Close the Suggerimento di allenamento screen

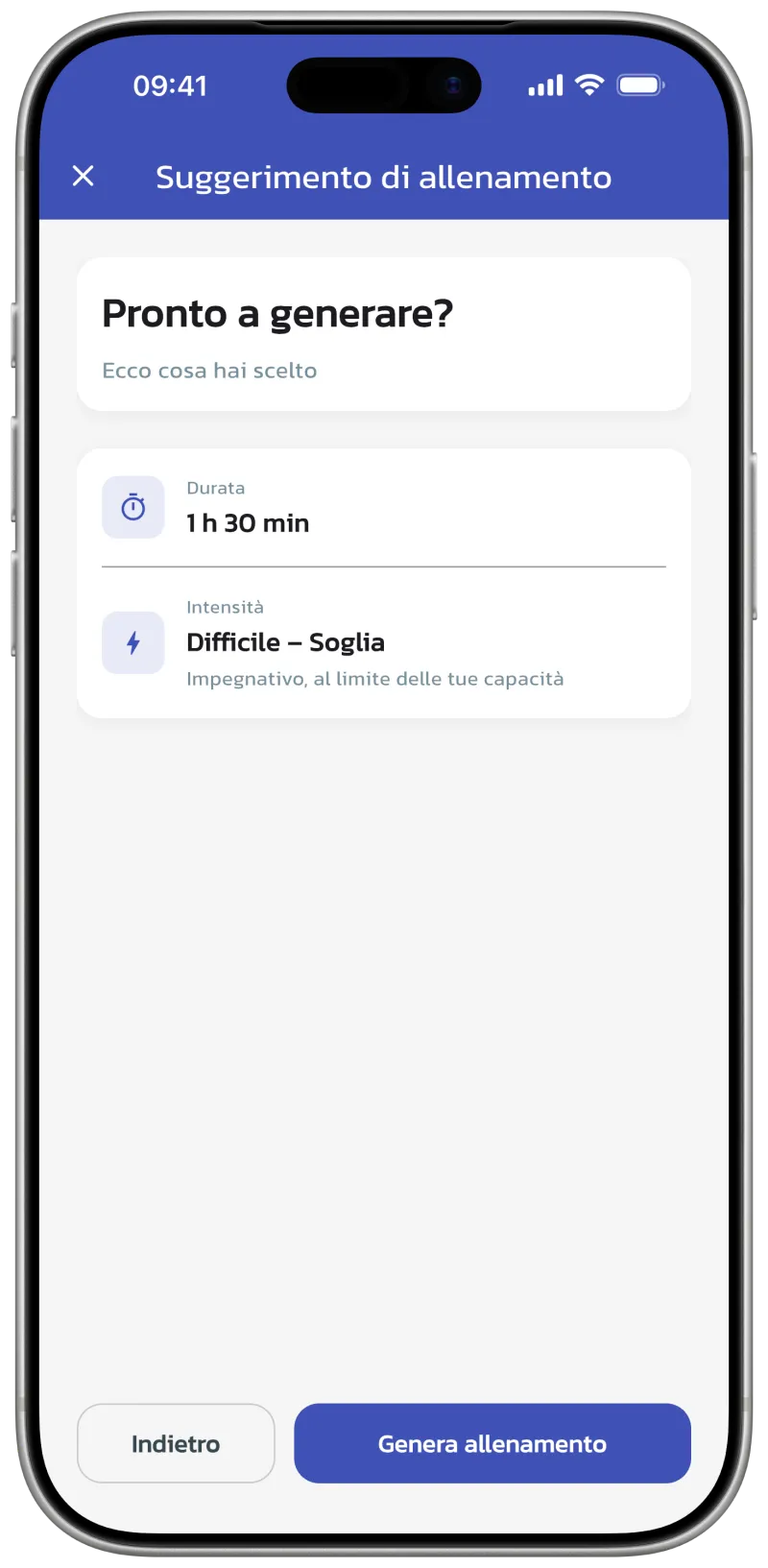[x=84, y=176]
